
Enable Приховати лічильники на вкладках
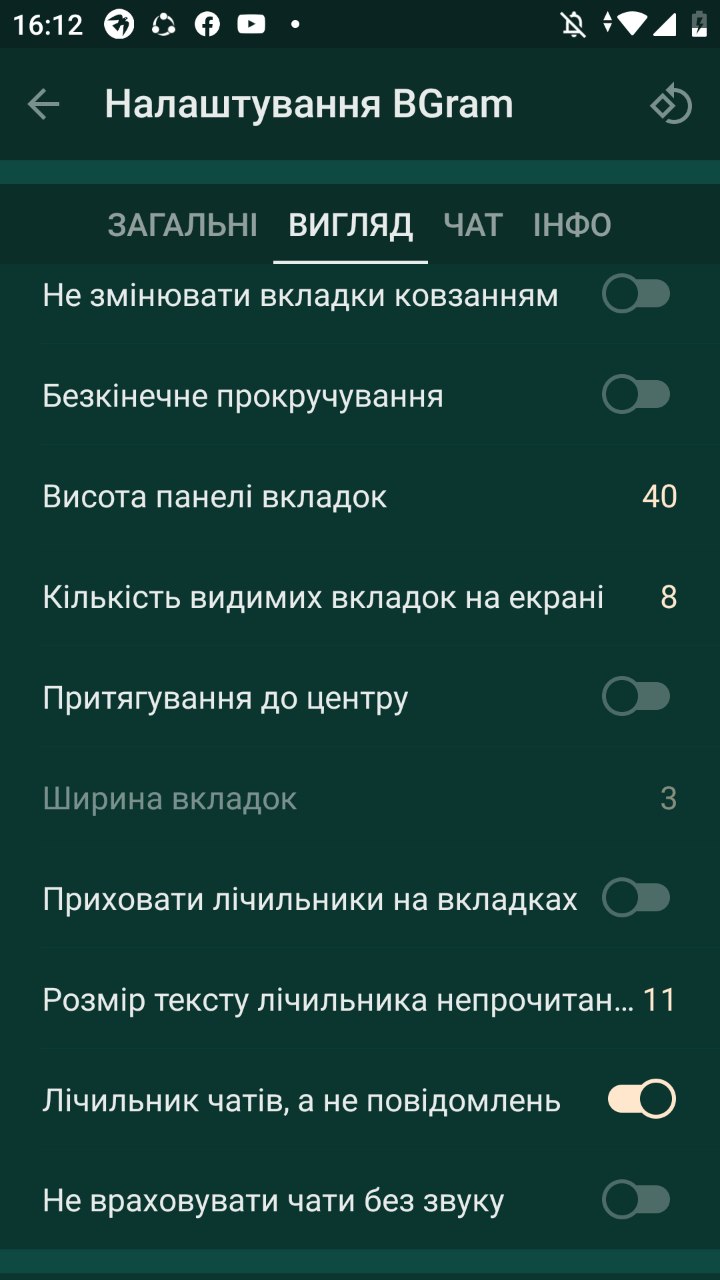(x=636, y=898)
